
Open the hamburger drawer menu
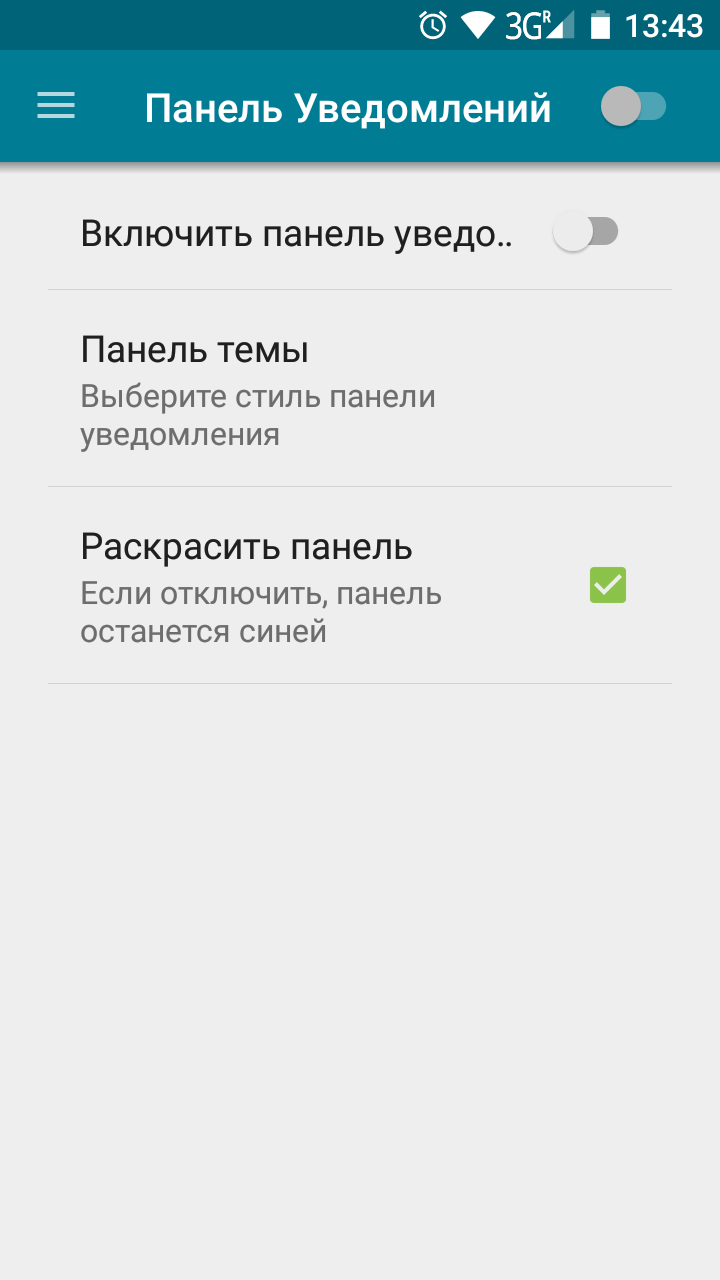pos(56,106)
